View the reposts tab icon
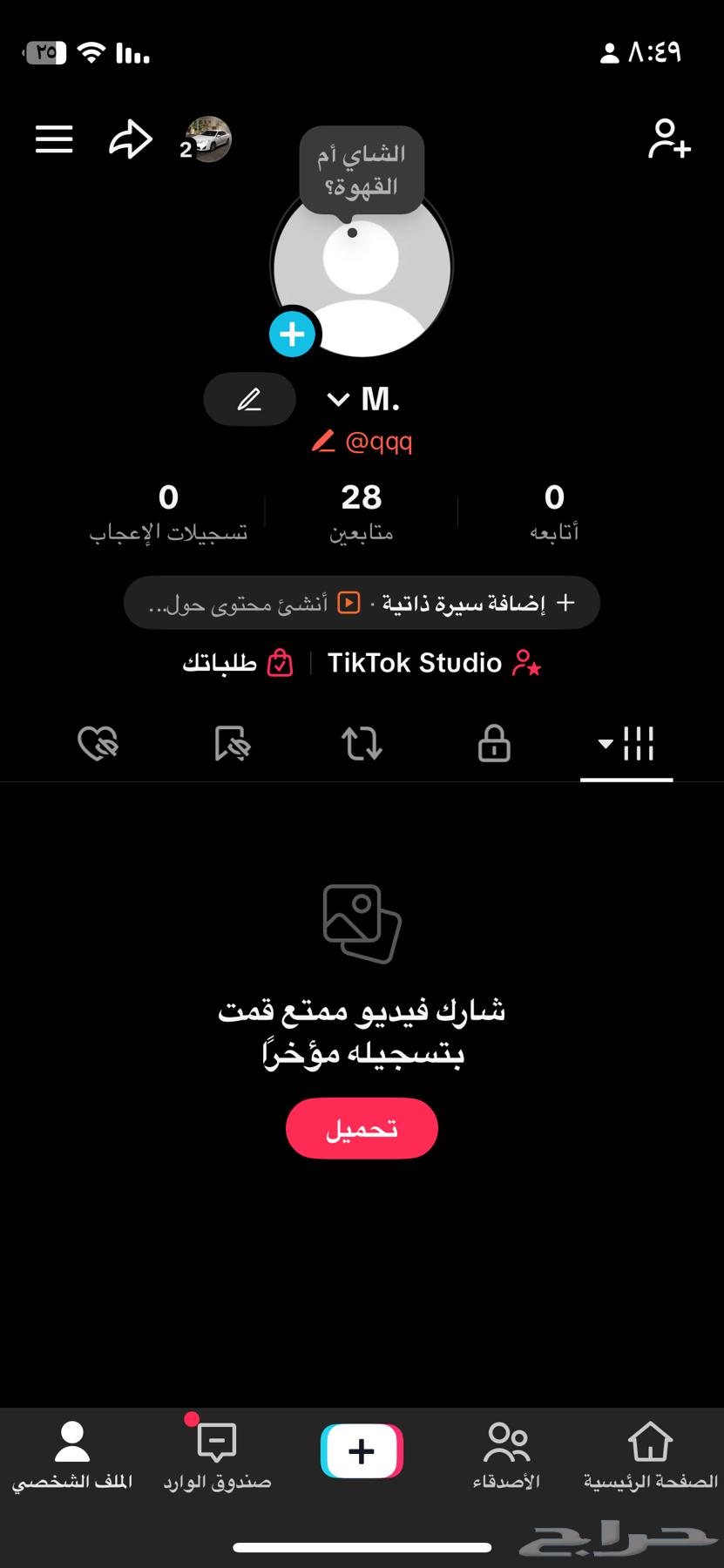The height and width of the screenshot is (1568, 724). pyautogui.click(x=362, y=744)
